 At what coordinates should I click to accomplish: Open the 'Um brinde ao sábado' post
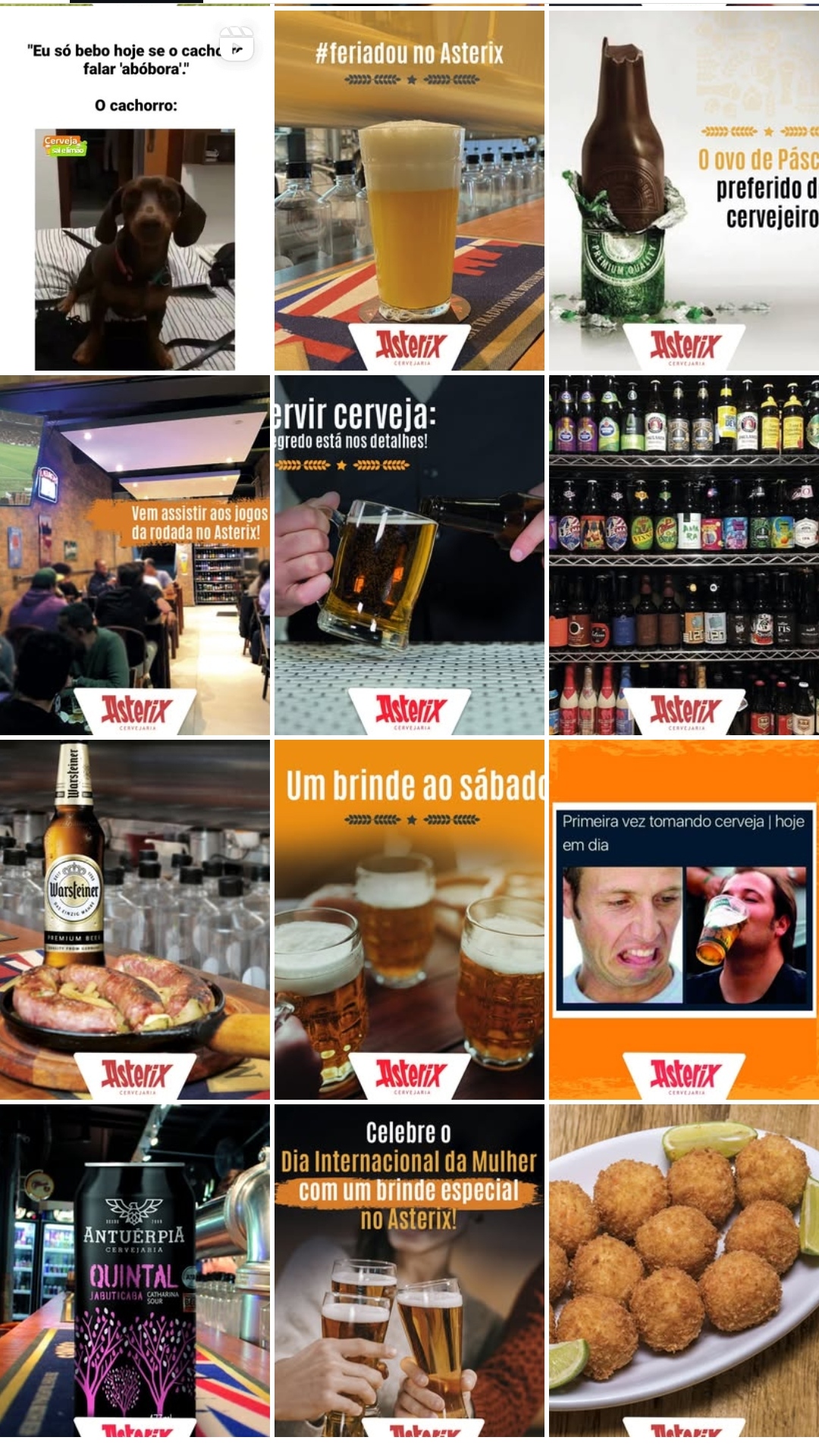[409, 919]
